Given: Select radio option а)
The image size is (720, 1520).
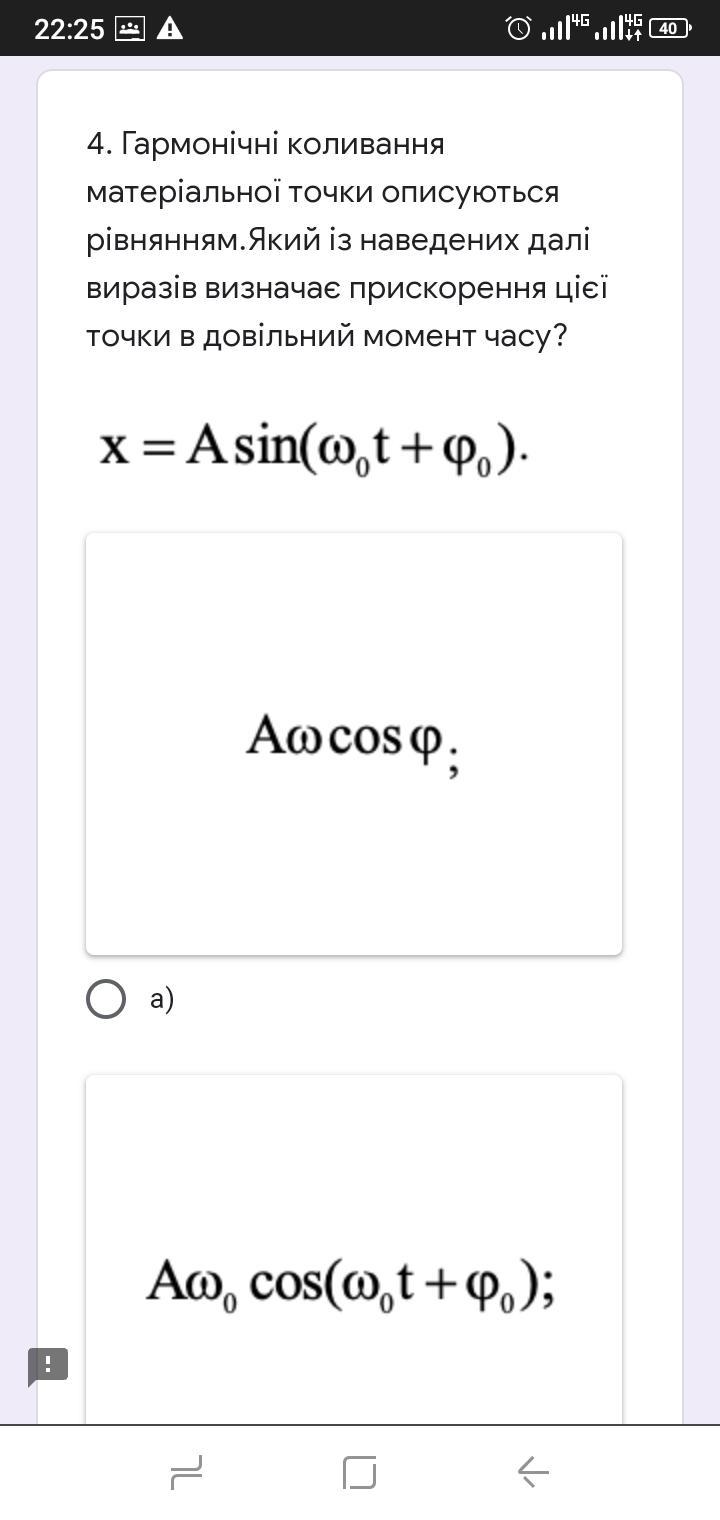Looking at the screenshot, I should point(106,999).
